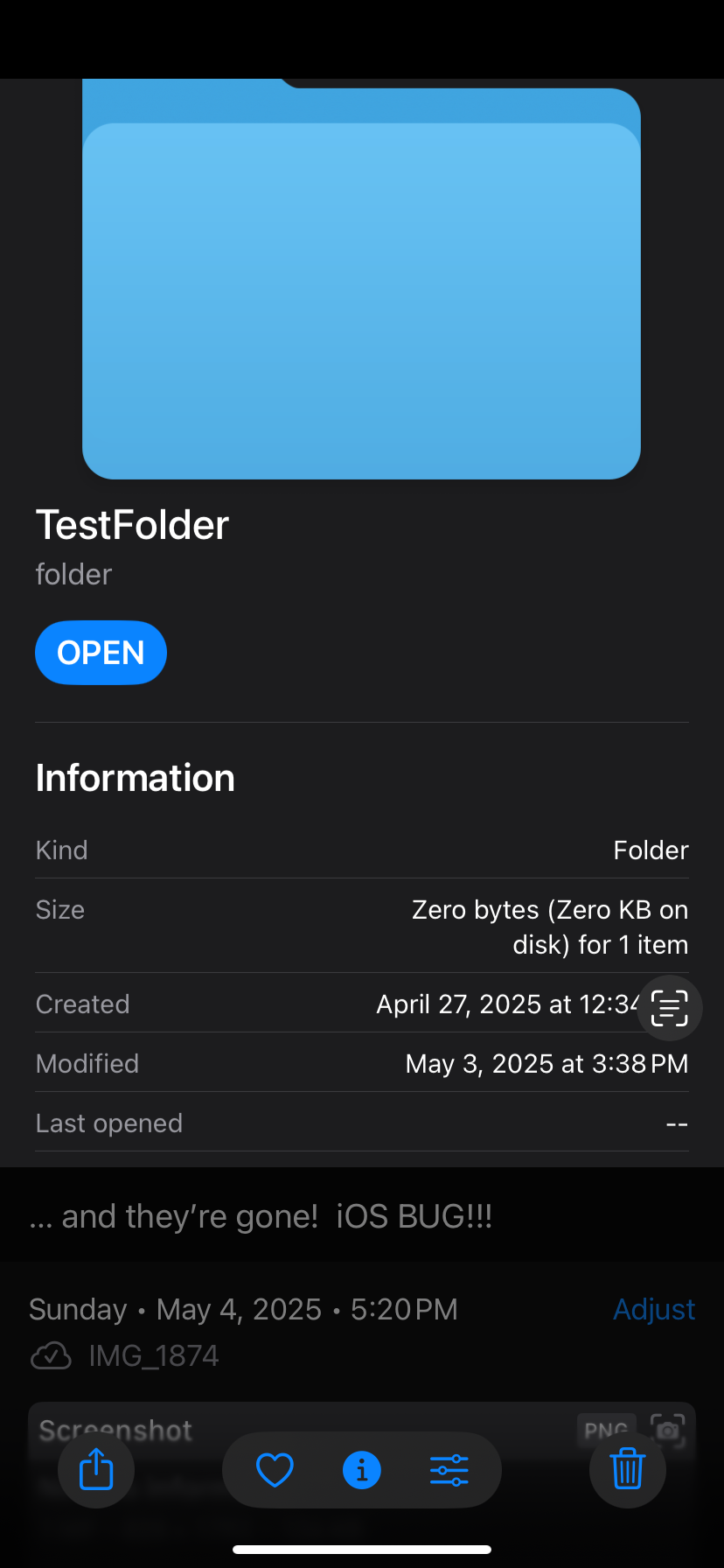The height and width of the screenshot is (1568, 724).
Task: Share this photo
Action: click(x=96, y=1469)
